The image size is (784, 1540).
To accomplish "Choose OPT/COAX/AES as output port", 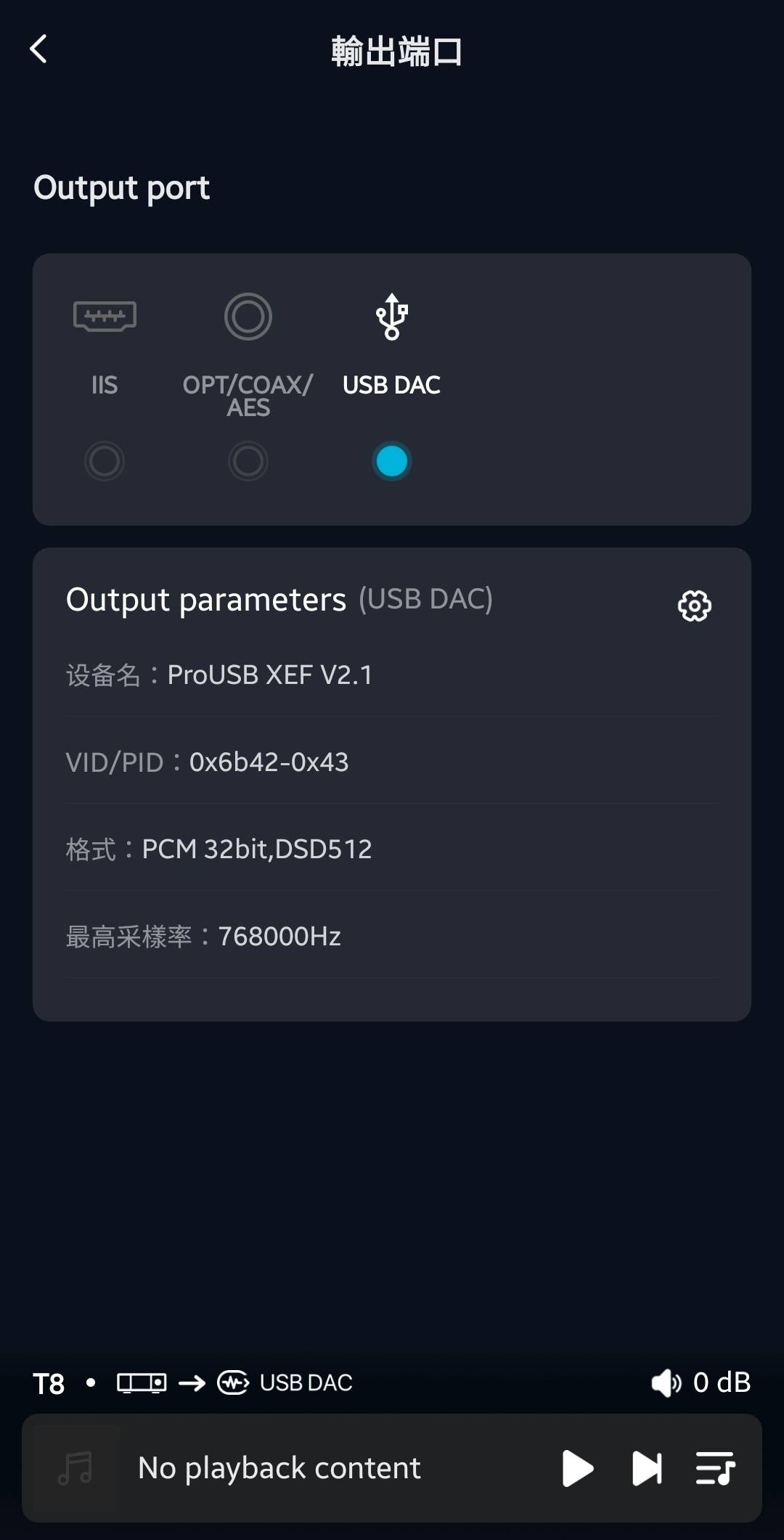I will click(248, 460).
